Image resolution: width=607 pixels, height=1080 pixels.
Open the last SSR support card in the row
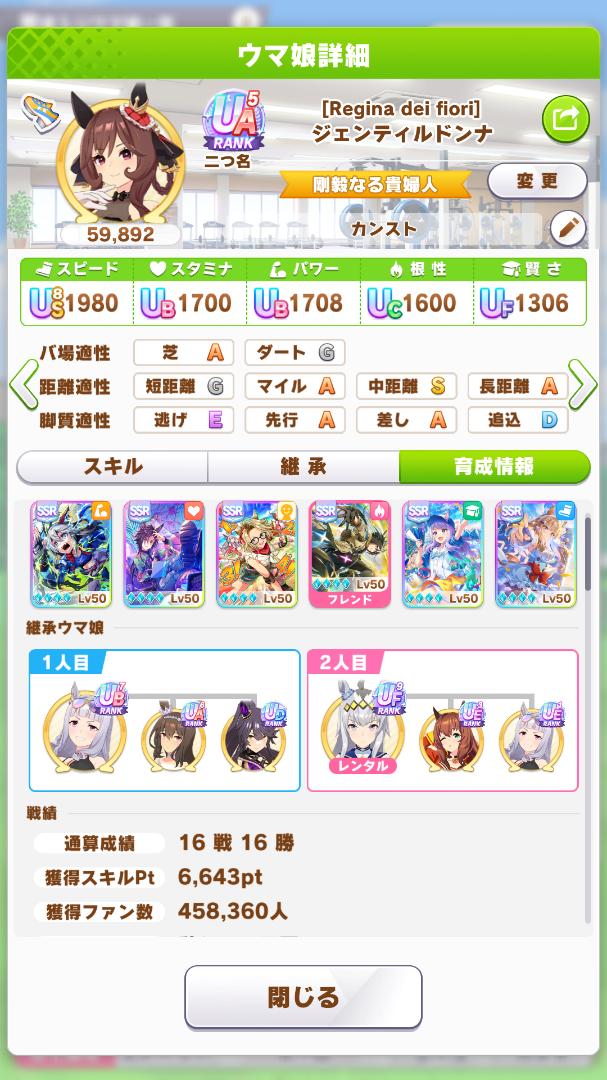click(x=534, y=554)
